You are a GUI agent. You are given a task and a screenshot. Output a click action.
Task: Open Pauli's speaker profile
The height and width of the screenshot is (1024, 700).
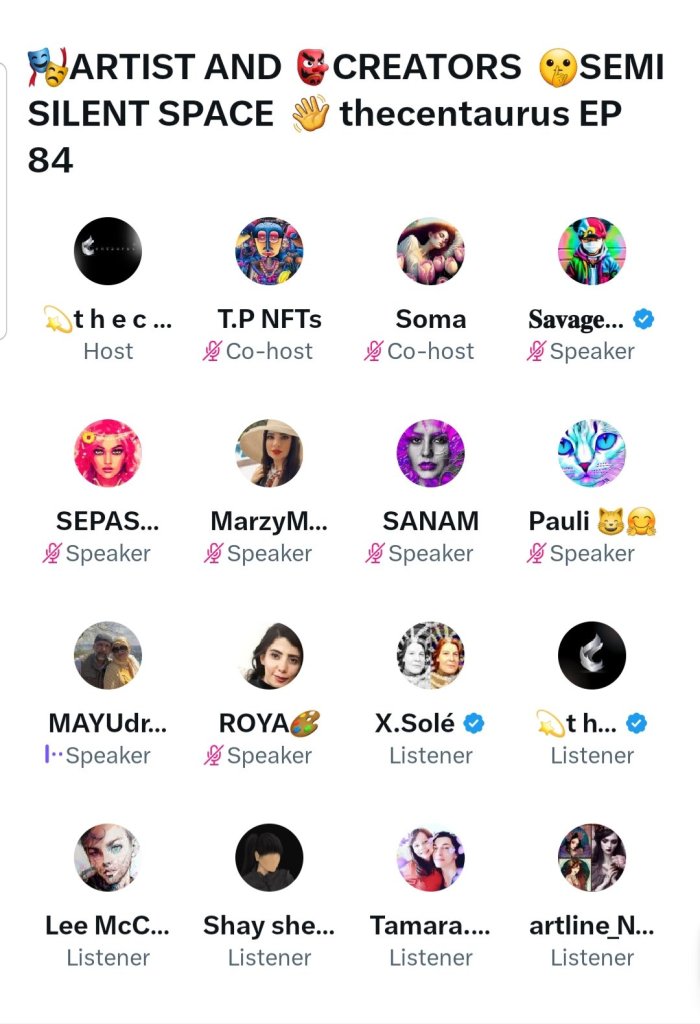click(592, 453)
